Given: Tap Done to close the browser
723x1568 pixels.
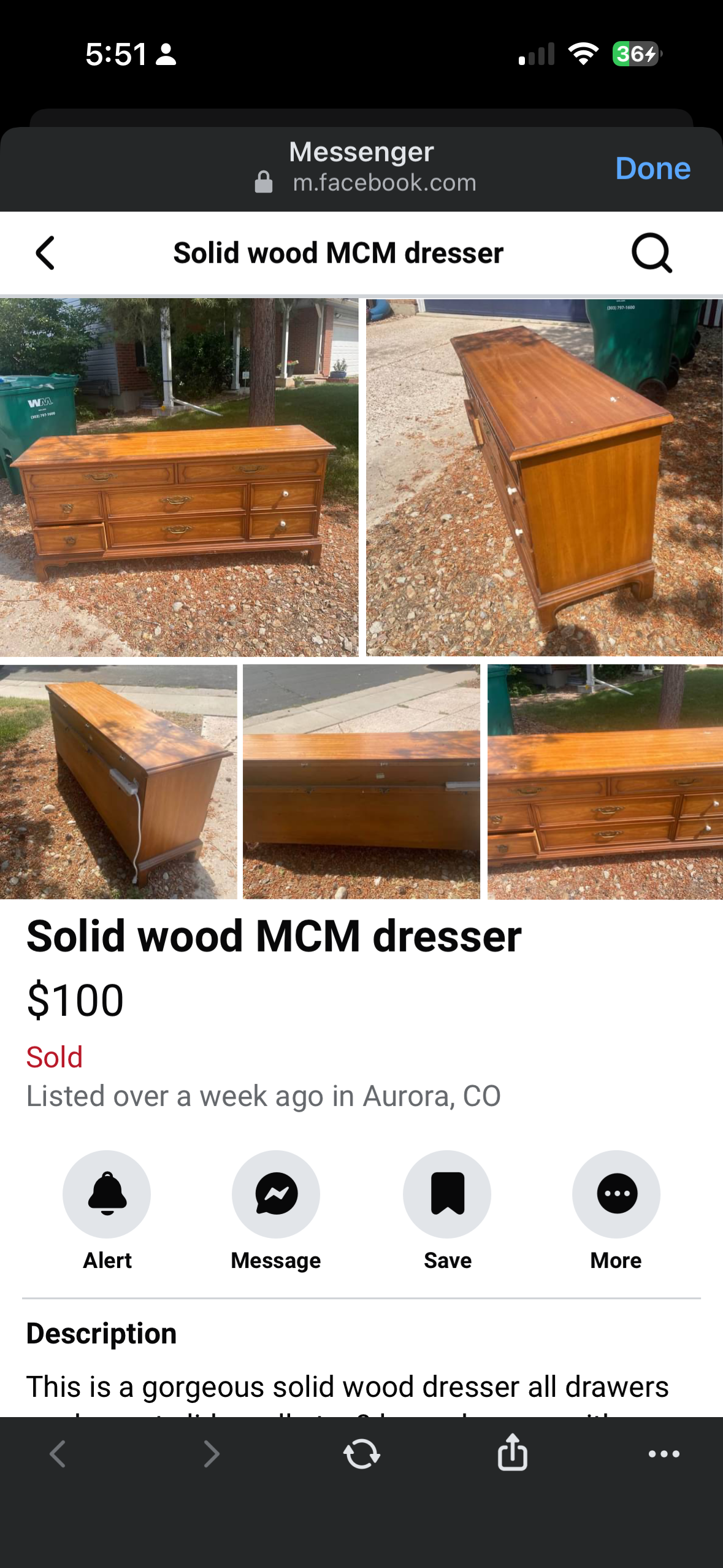Looking at the screenshot, I should point(652,168).
